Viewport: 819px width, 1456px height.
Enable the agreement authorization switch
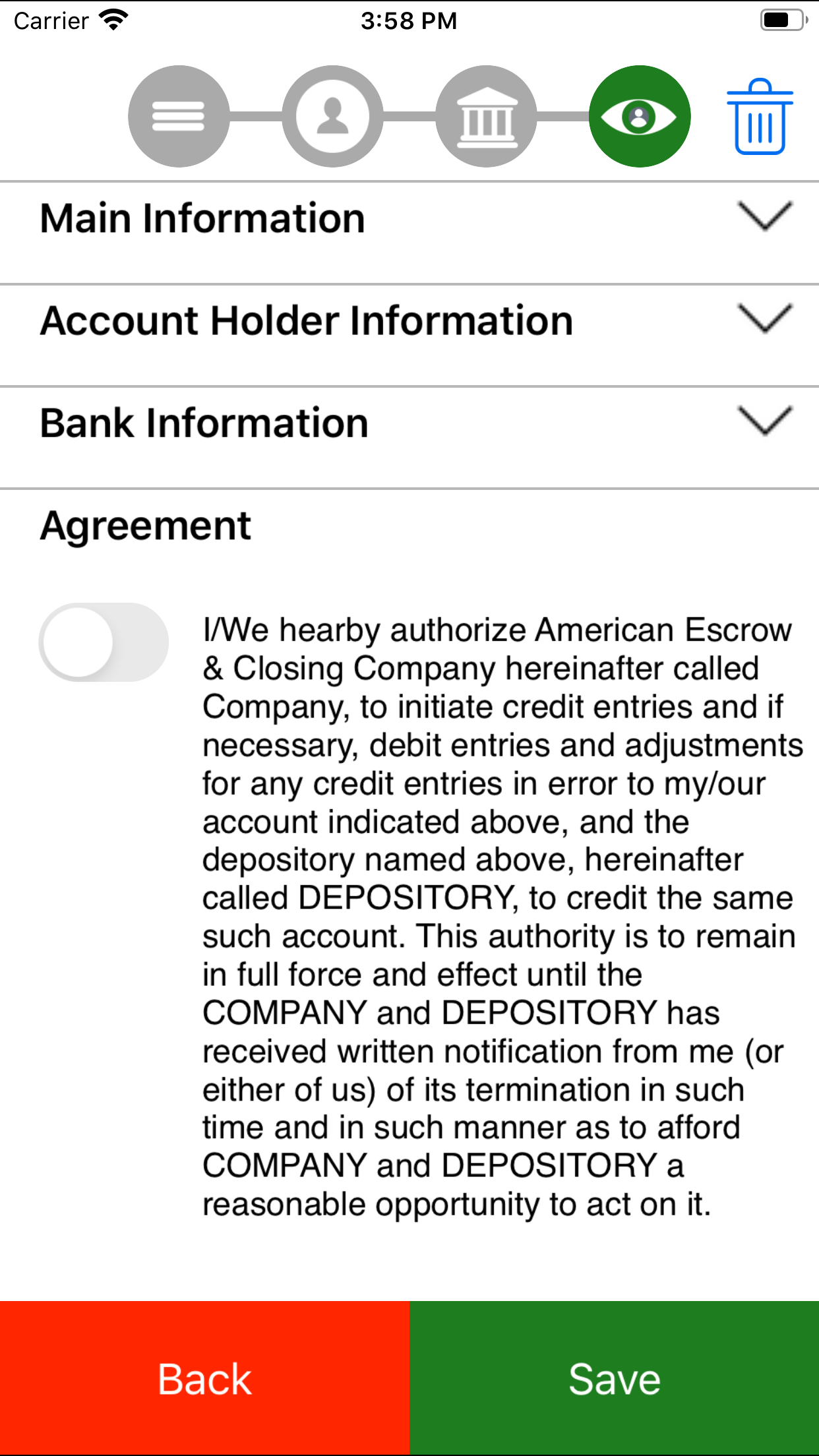104,642
